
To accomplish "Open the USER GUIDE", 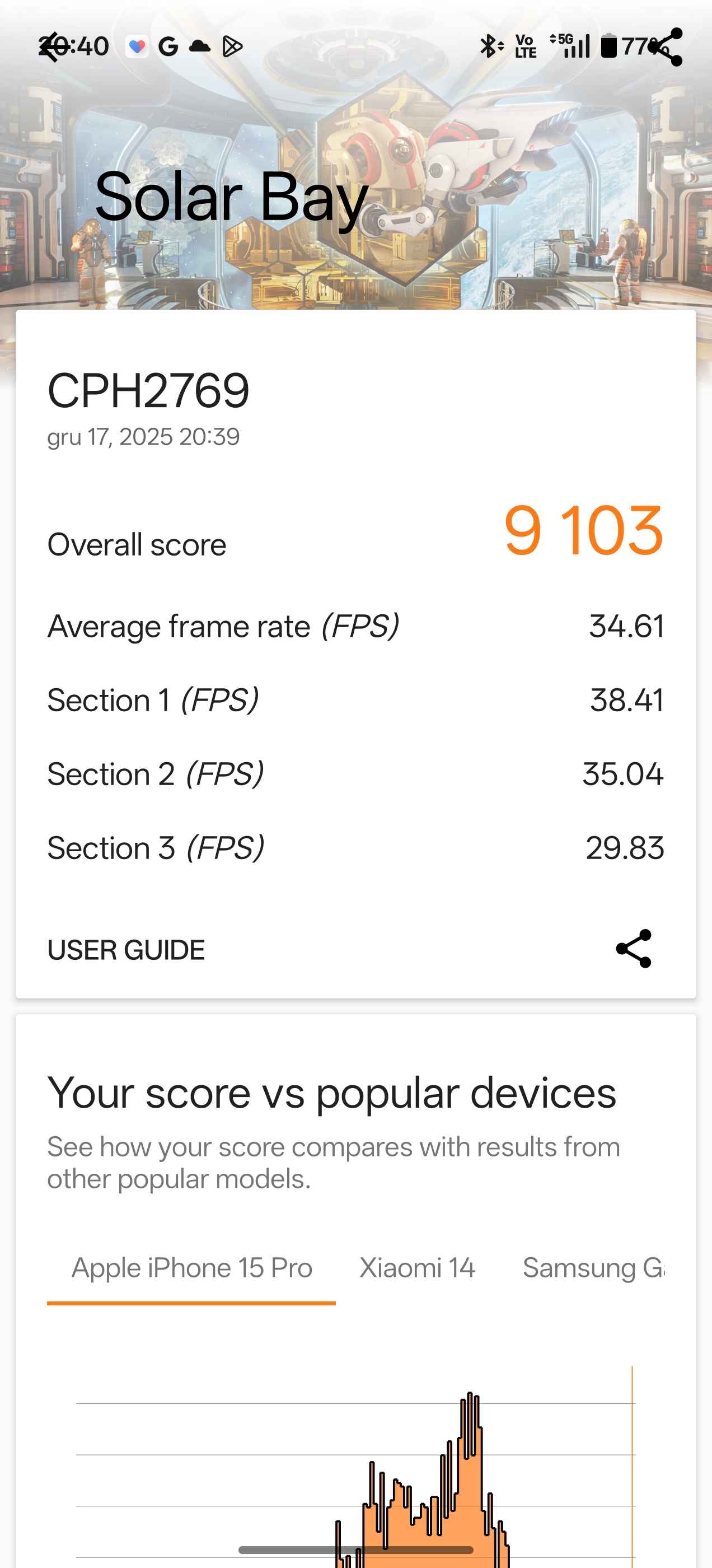I will click(126, 950).
